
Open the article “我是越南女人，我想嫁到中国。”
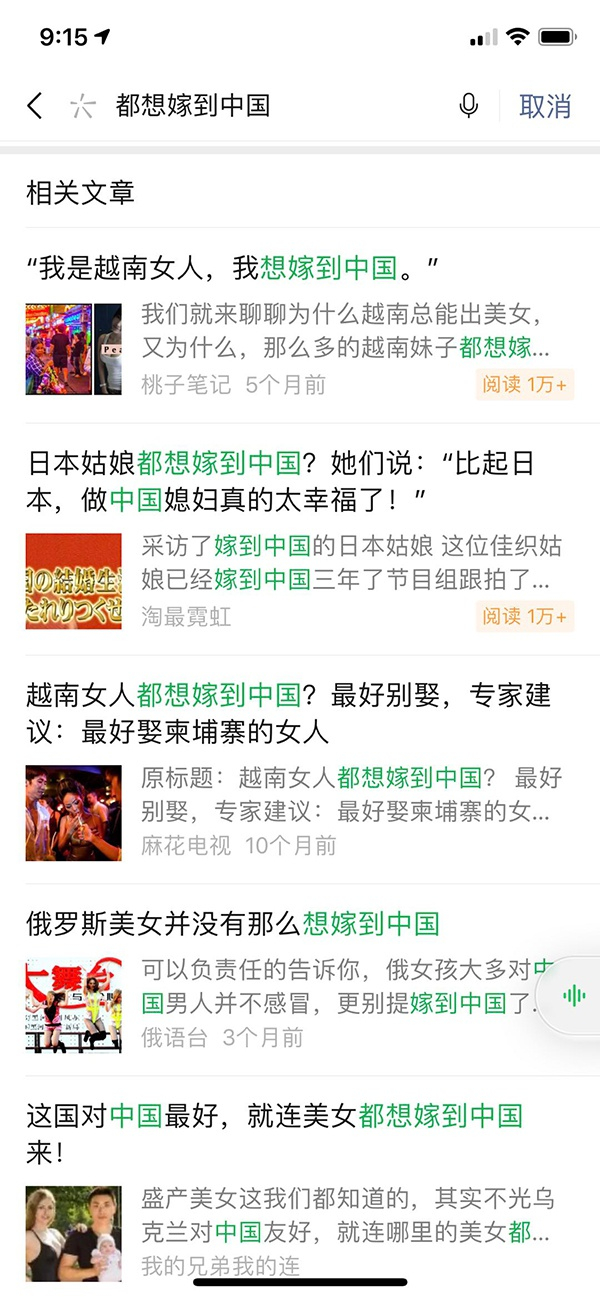point(234,268)
